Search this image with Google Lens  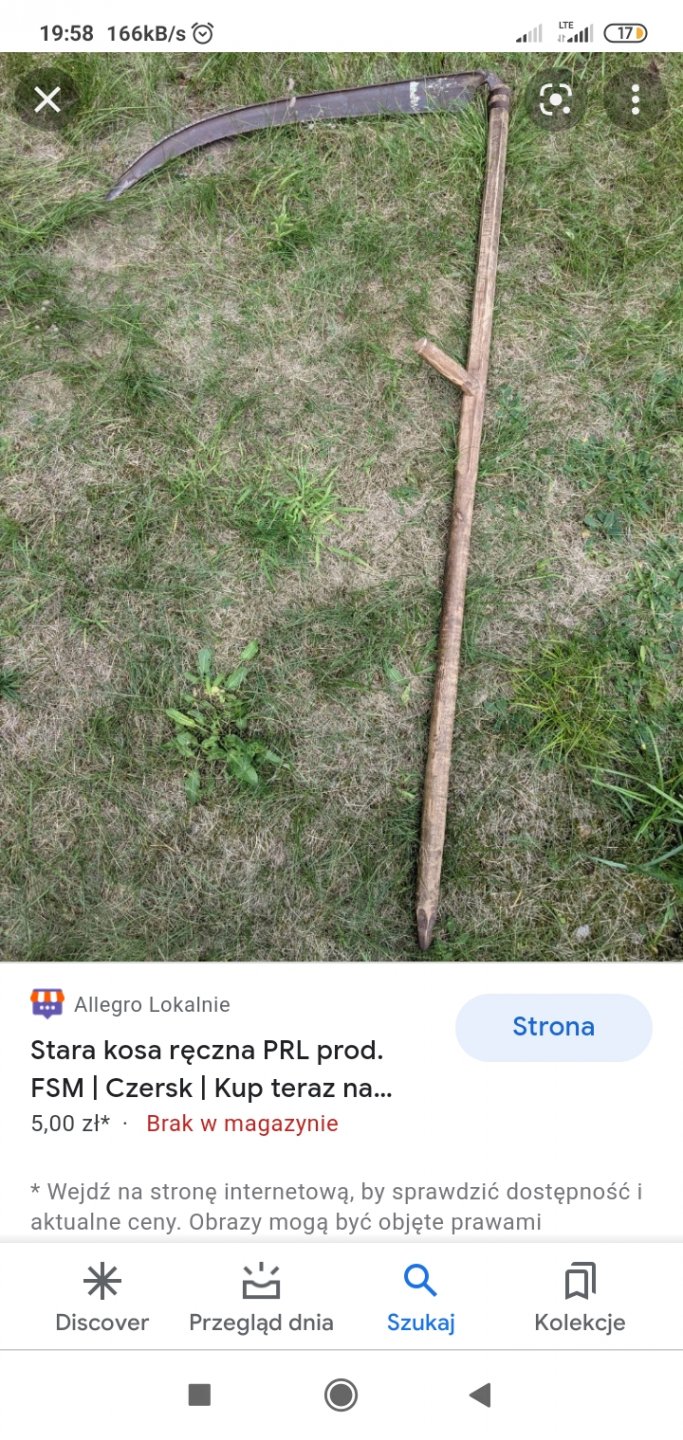pyautogui.click(x=555, y=99)
